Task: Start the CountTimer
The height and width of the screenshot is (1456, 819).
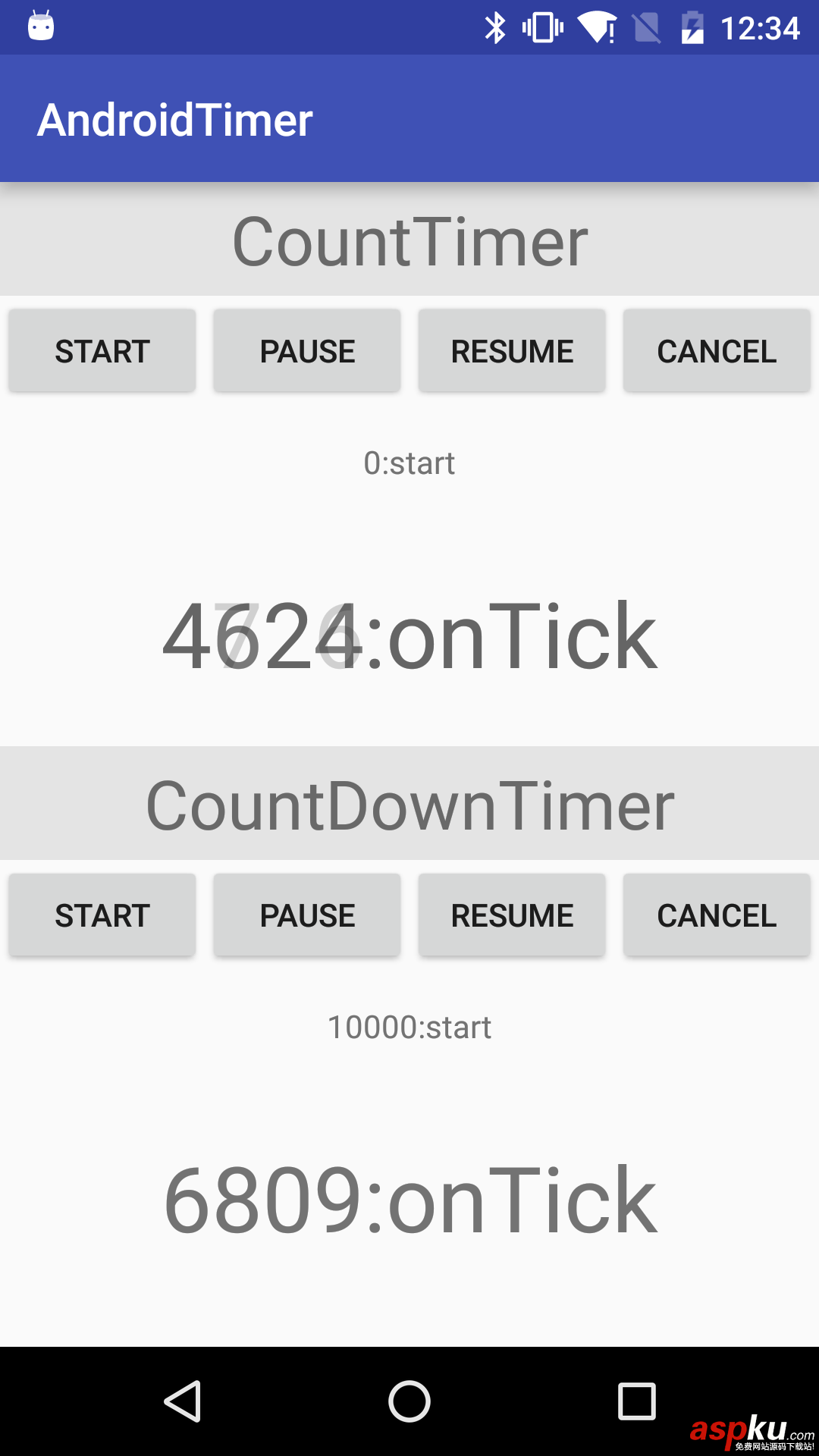Action: (102, 351)
